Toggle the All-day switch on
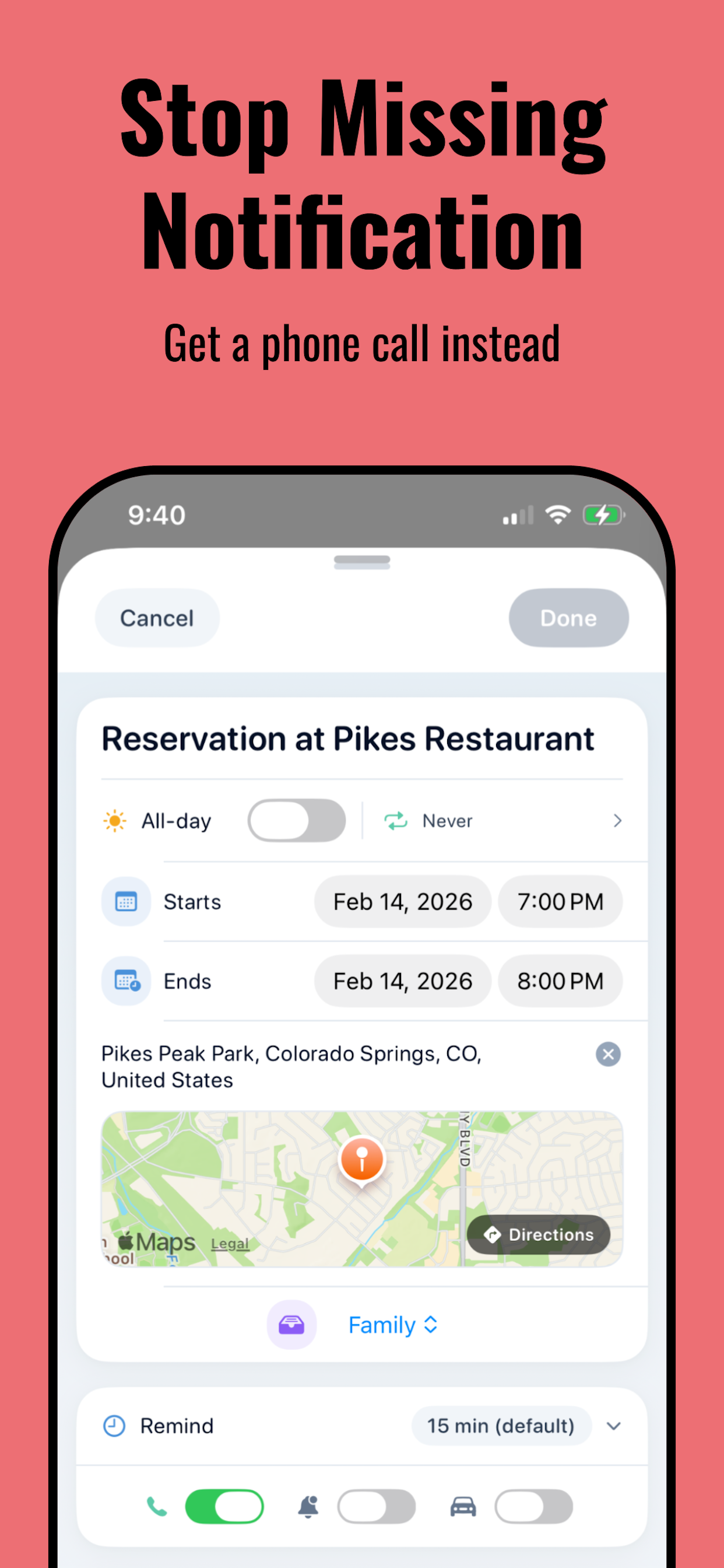724x1568 pixels. [x=297, y=820]
